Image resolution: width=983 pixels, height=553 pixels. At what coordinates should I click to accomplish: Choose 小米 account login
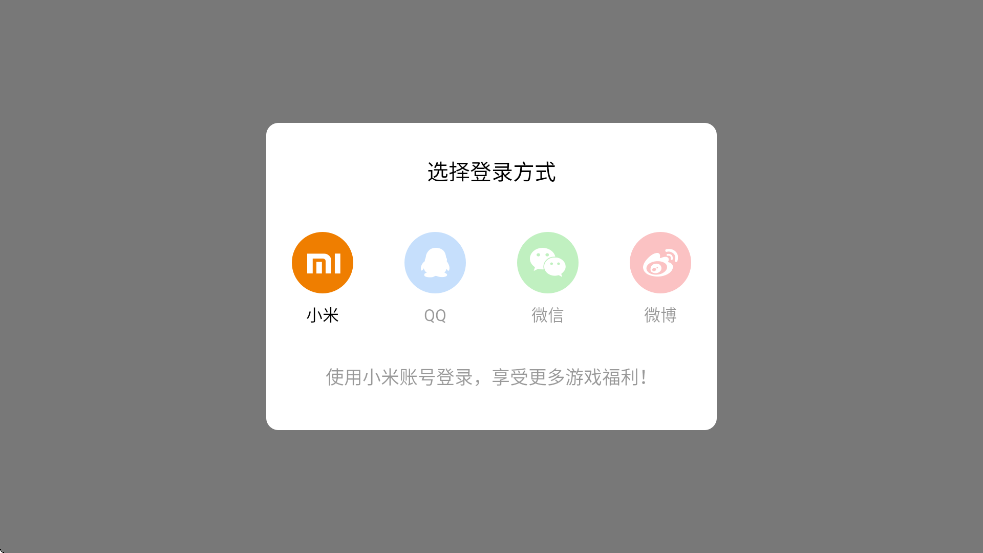[x=322, y=263]
